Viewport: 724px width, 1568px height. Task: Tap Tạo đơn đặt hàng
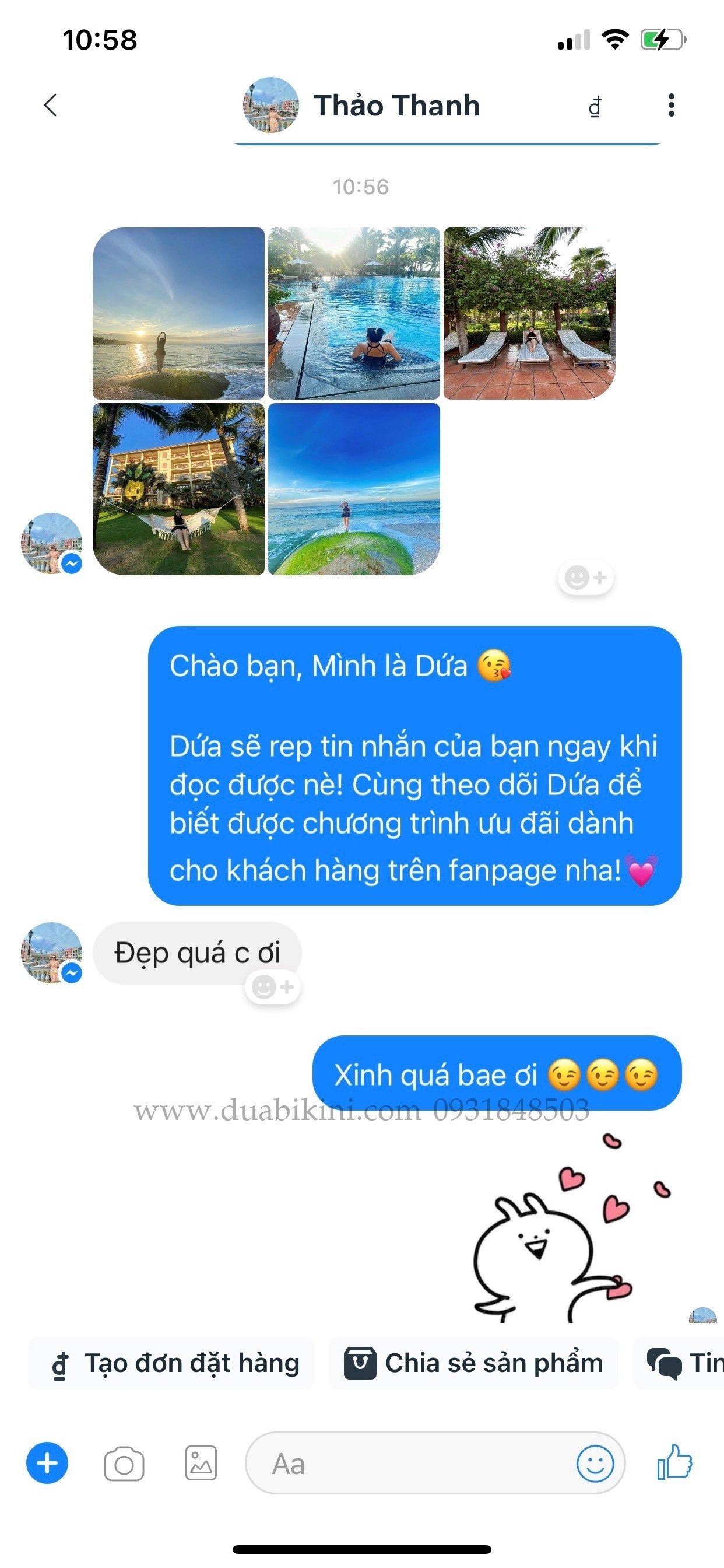[x=172, y=1363]
